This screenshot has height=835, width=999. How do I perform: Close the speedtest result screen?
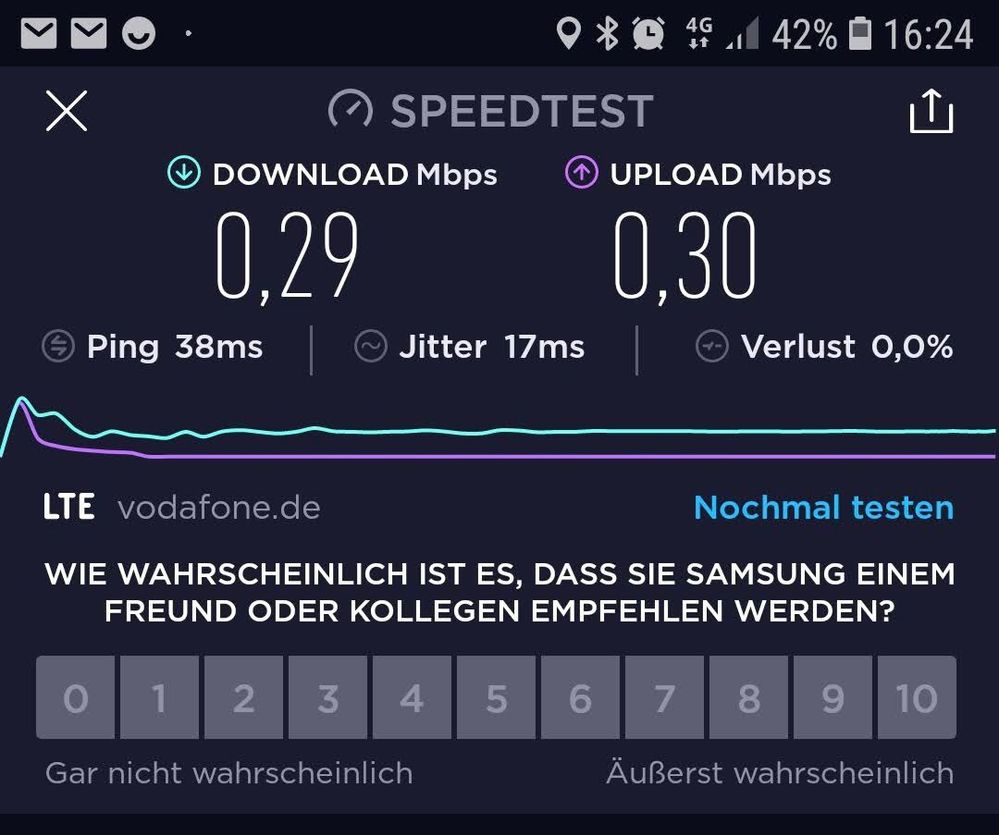67,110
